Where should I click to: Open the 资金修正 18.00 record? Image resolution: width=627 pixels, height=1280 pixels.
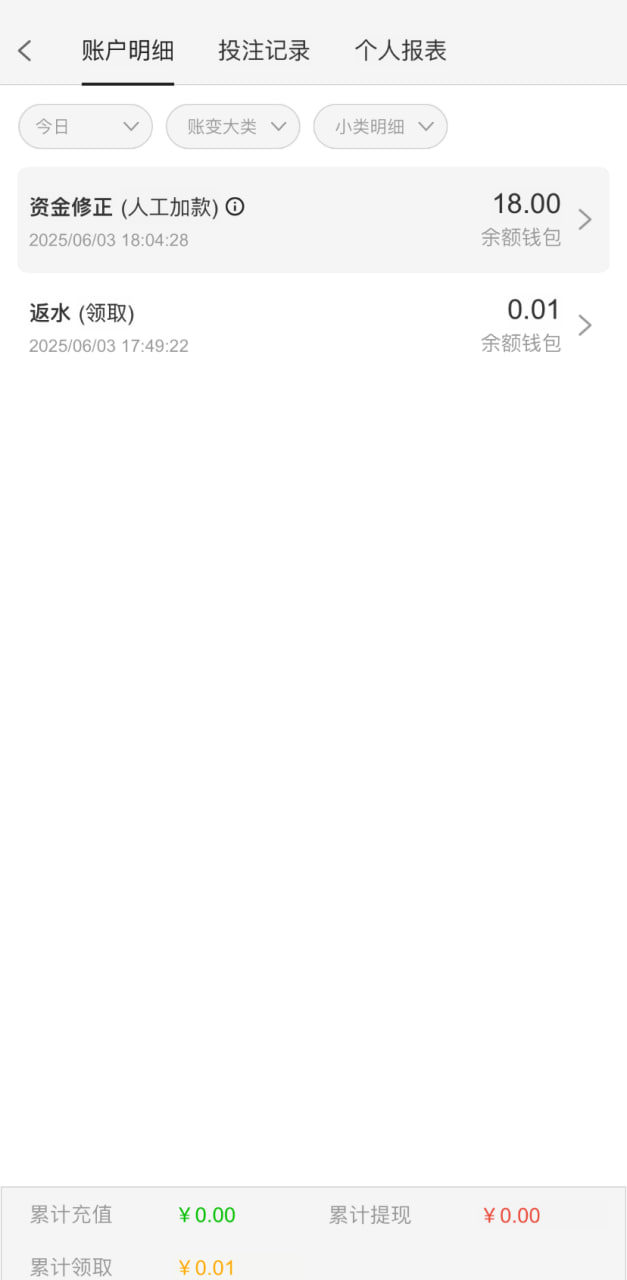pyautogui.click(x=313, y=220)
